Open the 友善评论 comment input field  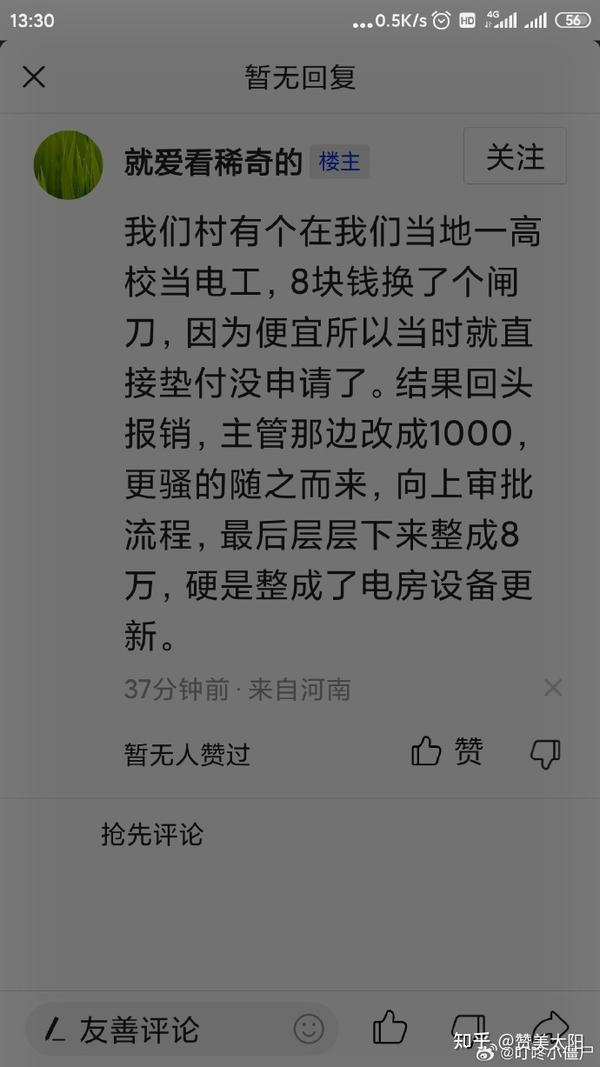pyautogui.click(x=182, y=1029)
